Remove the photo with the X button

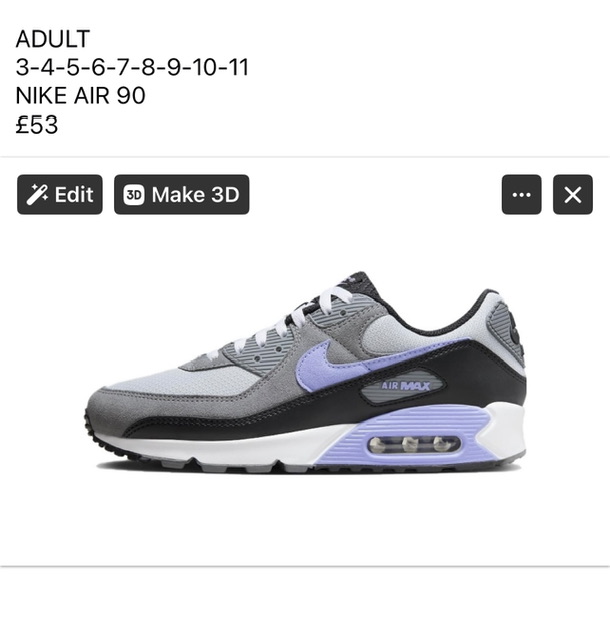click(x=572, y=195)
